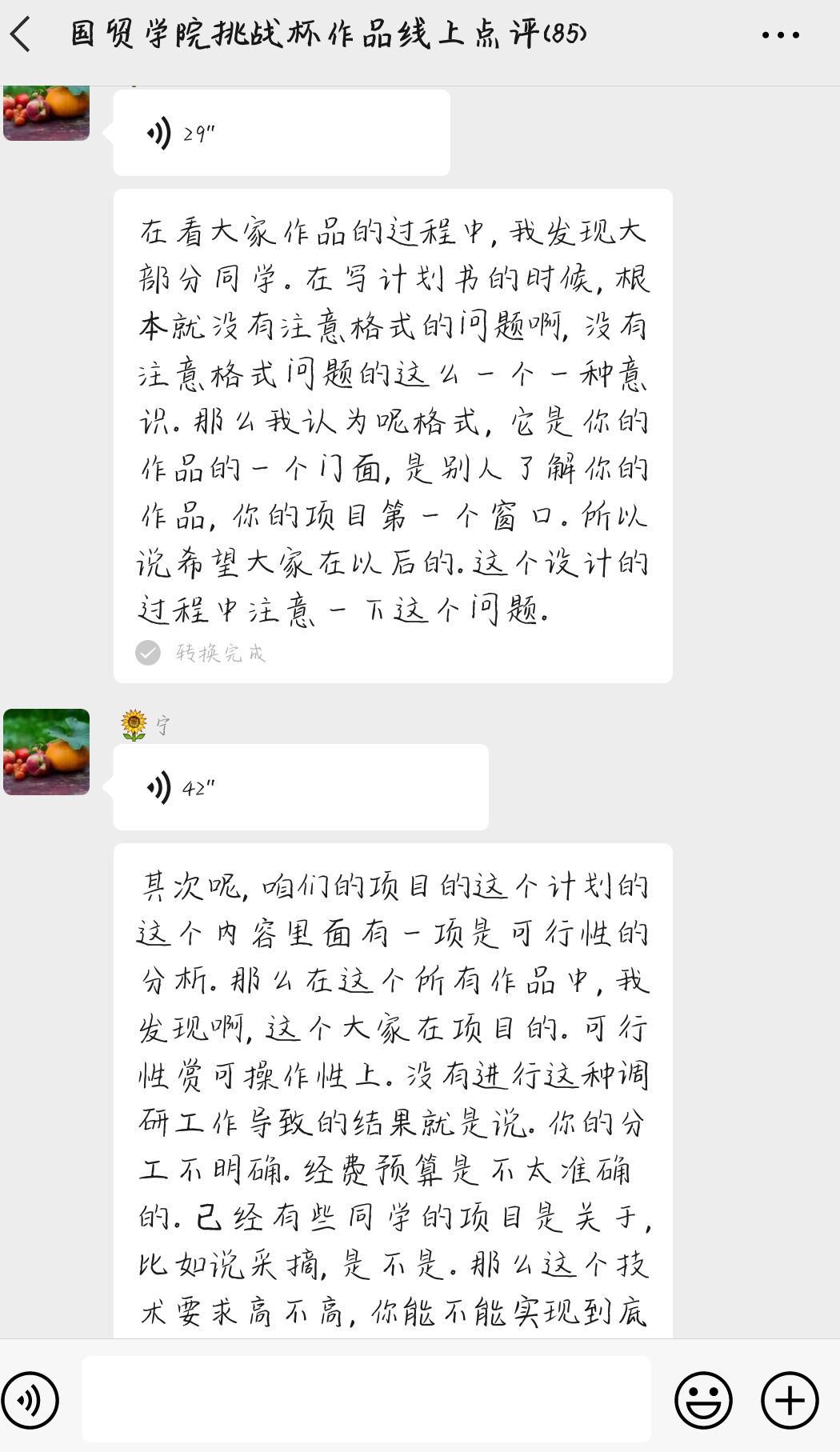
Task: Play the 29-second voice message
Action: click(281, 133)
